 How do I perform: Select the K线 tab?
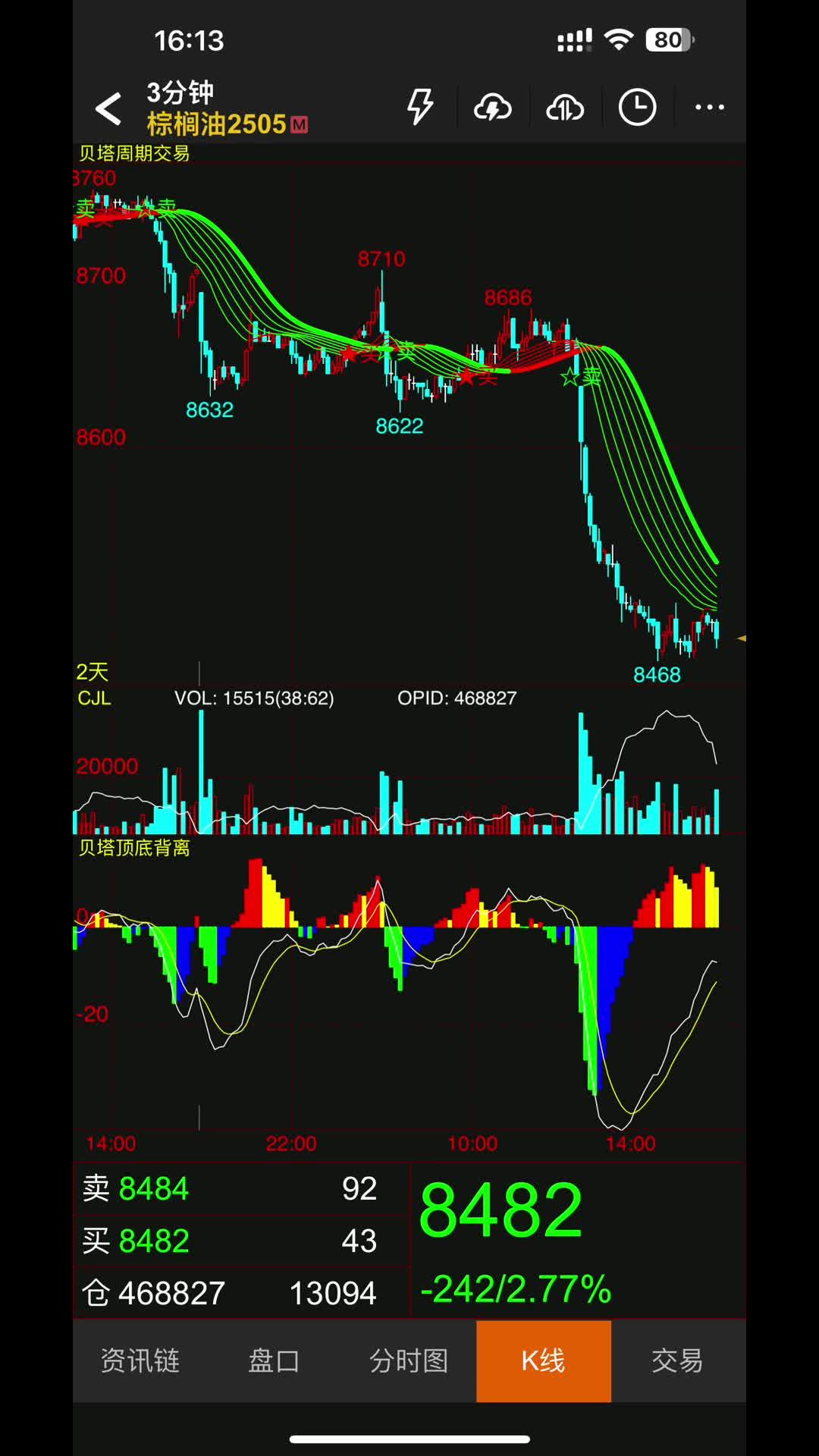tap(543, 1360)
